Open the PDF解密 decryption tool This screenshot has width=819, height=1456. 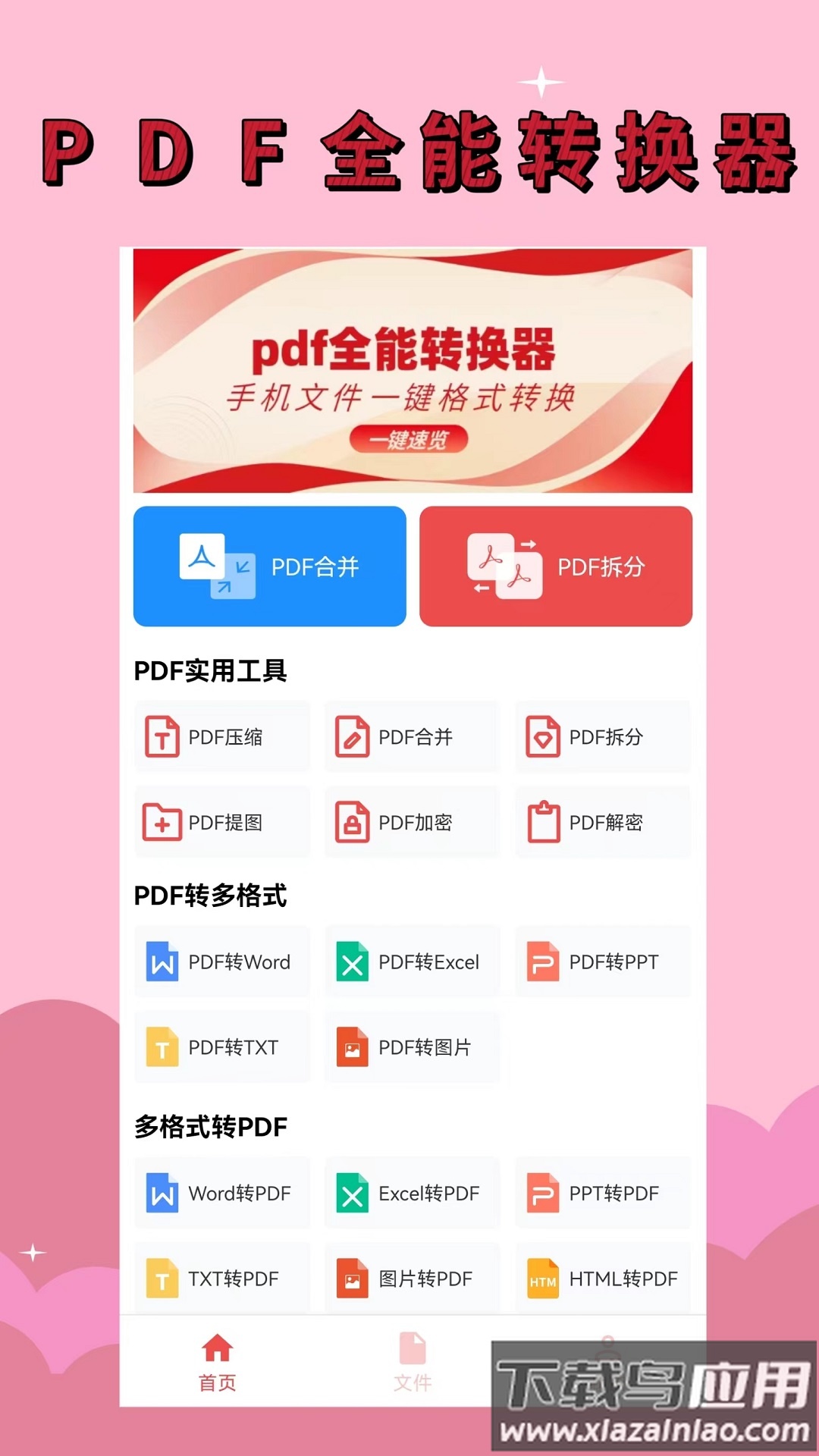click(x=602, y=822)
